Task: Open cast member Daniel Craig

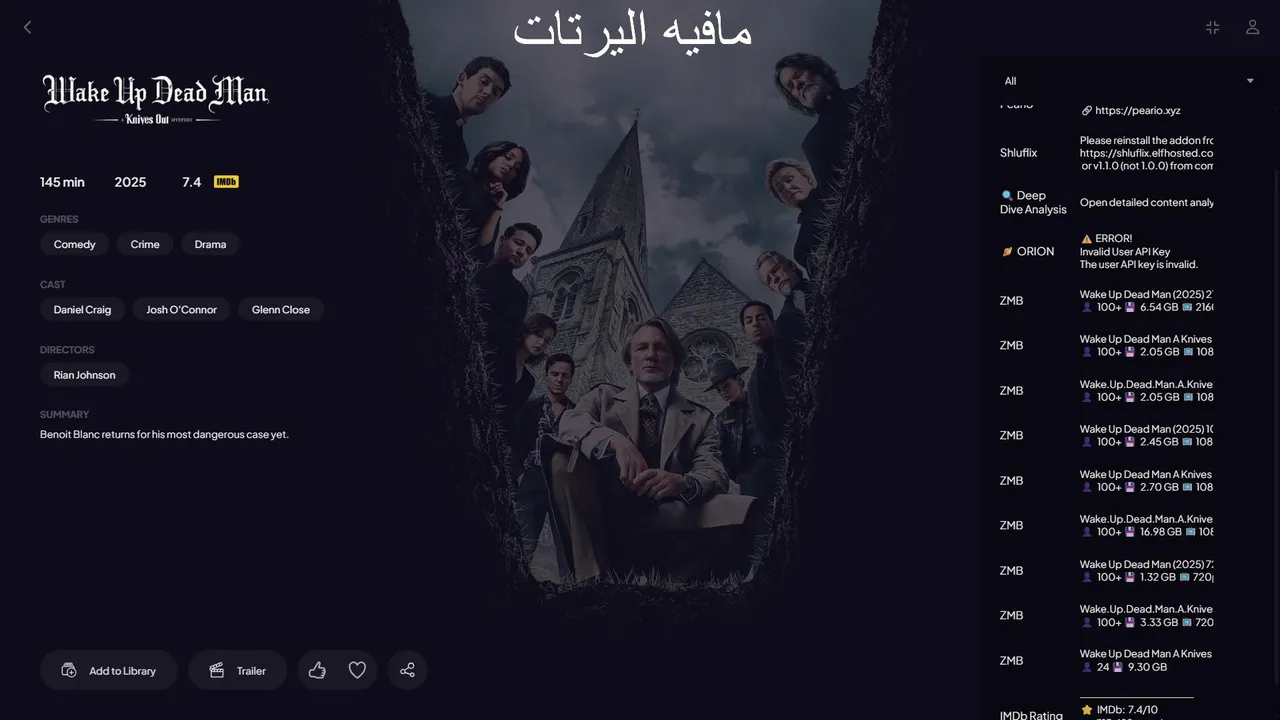Action: tap(82, 310)
